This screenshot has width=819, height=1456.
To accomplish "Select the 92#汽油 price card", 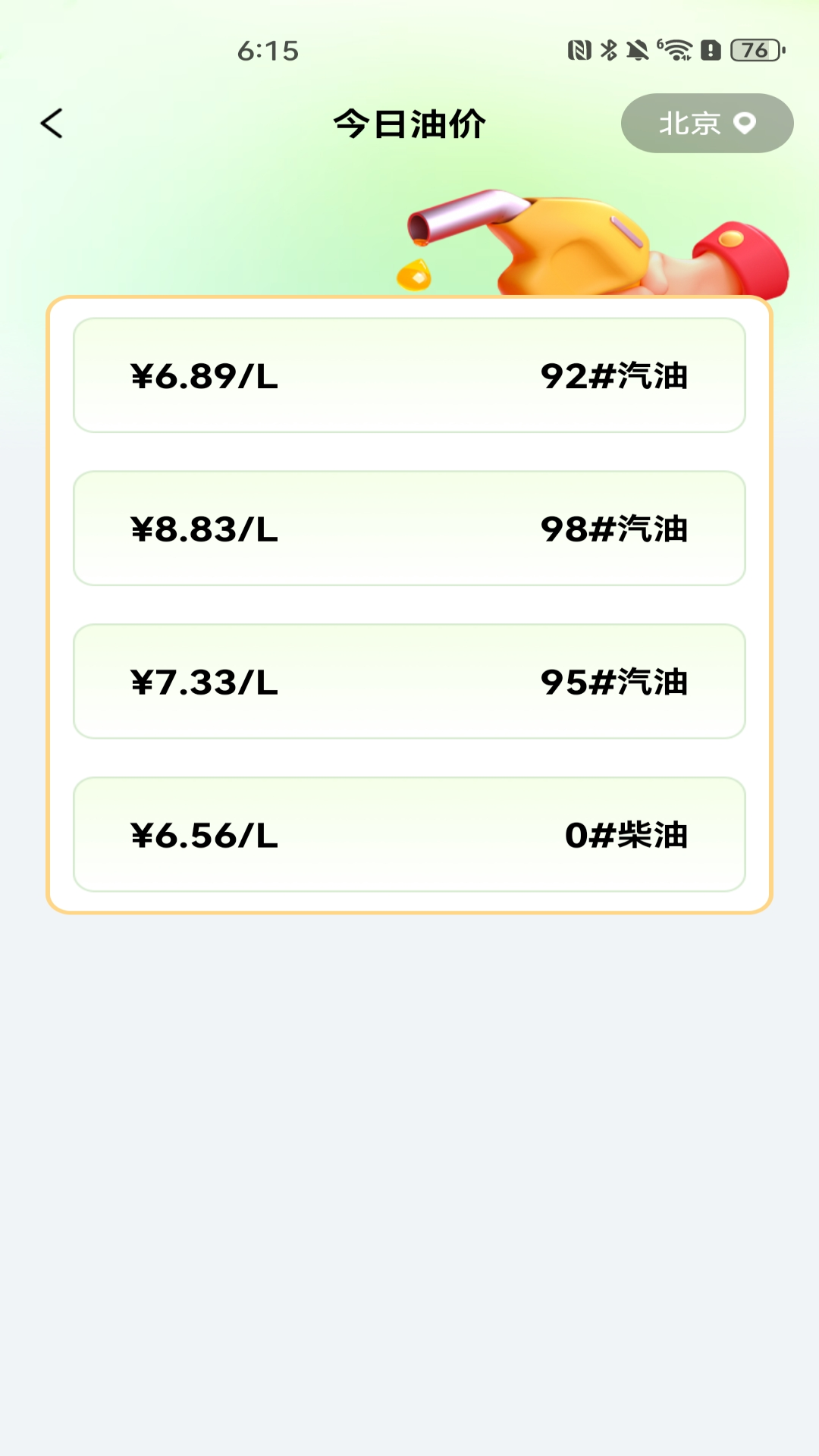I will [x=409, y=376].
